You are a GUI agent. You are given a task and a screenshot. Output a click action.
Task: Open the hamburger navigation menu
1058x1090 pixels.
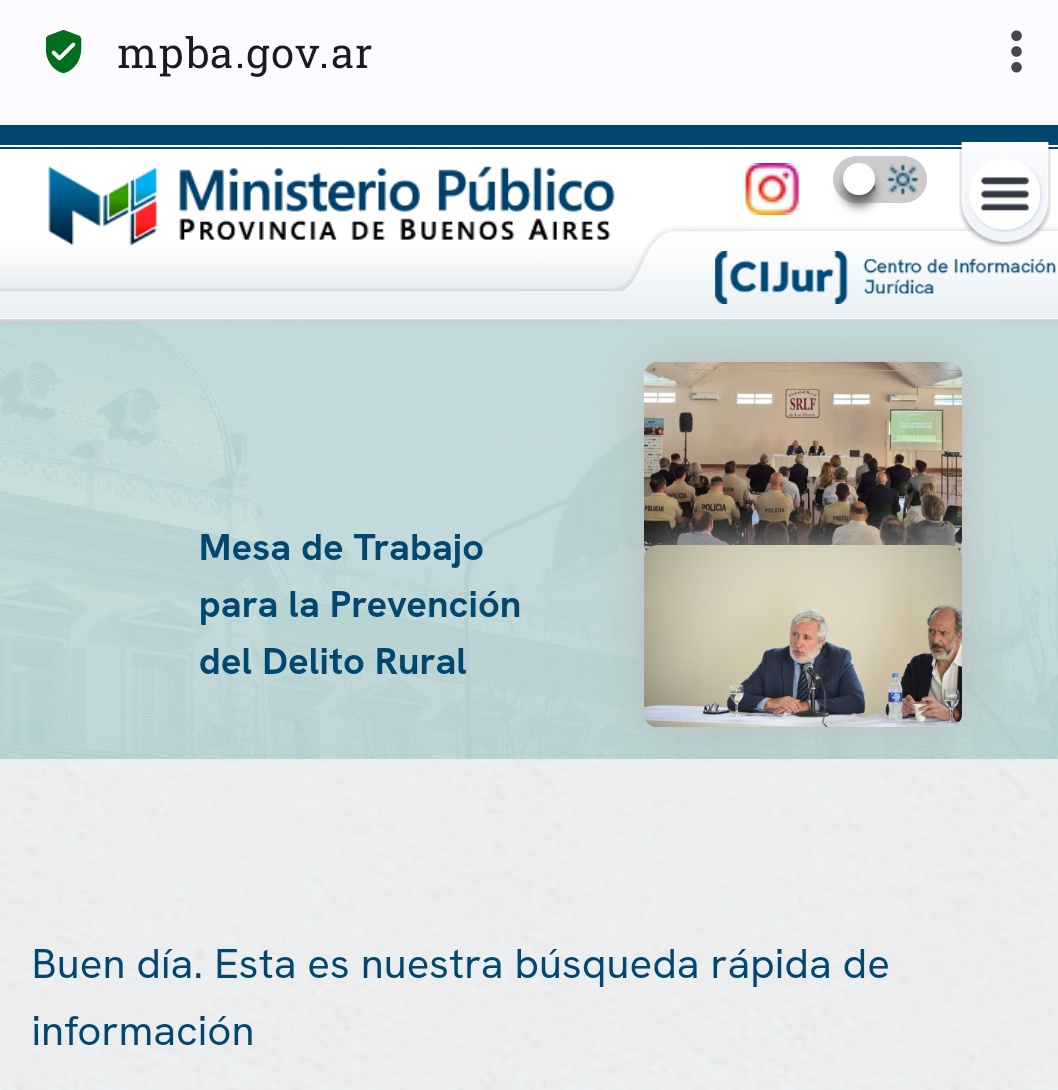click(1004, 194)
